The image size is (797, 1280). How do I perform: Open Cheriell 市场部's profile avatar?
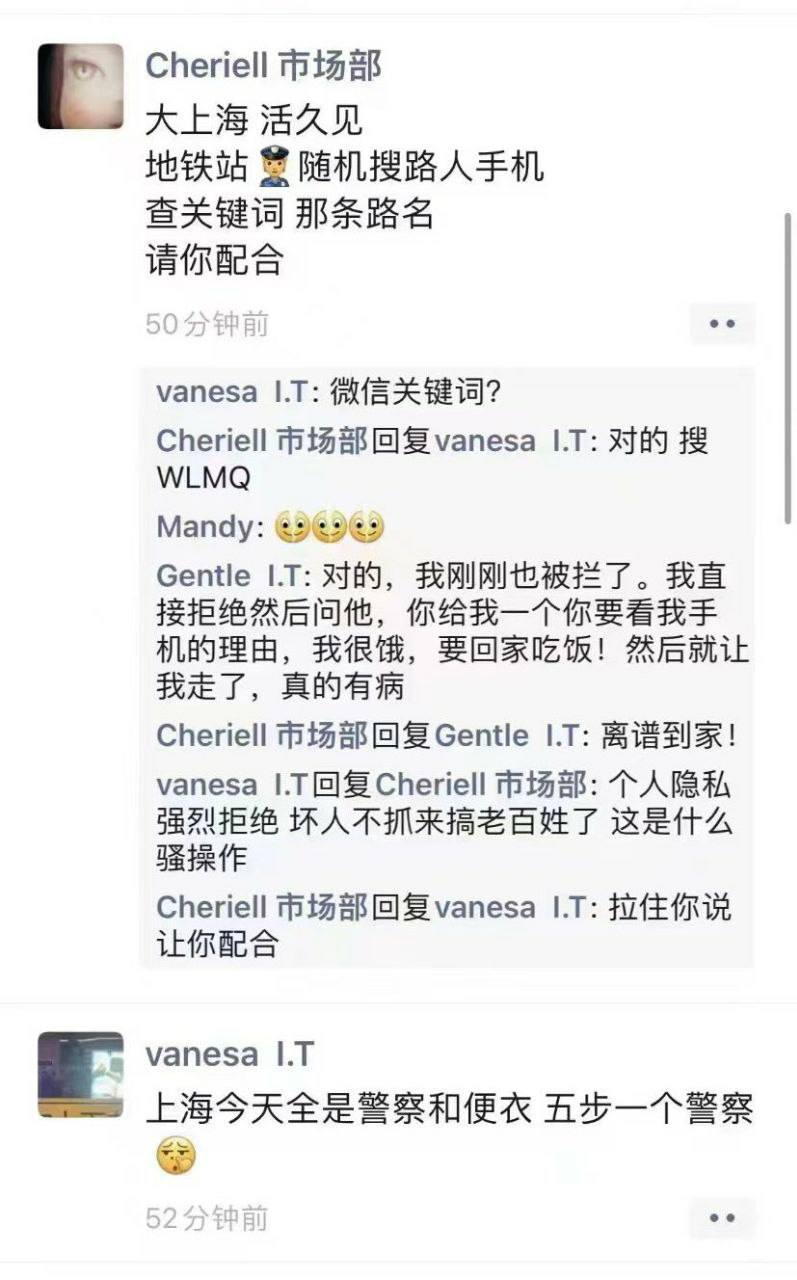pos(81,87)
